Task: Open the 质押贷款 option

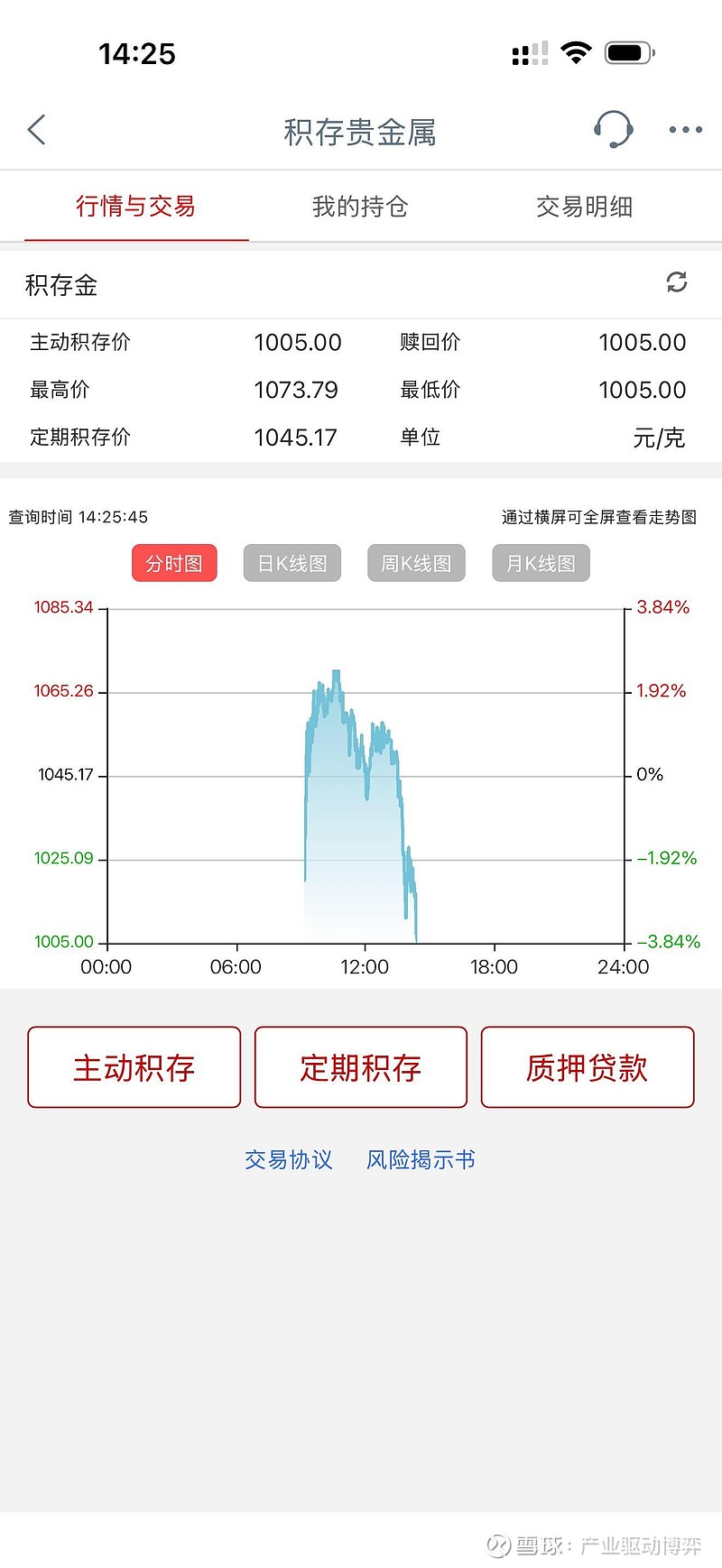Action: (x=588, y=1067)
